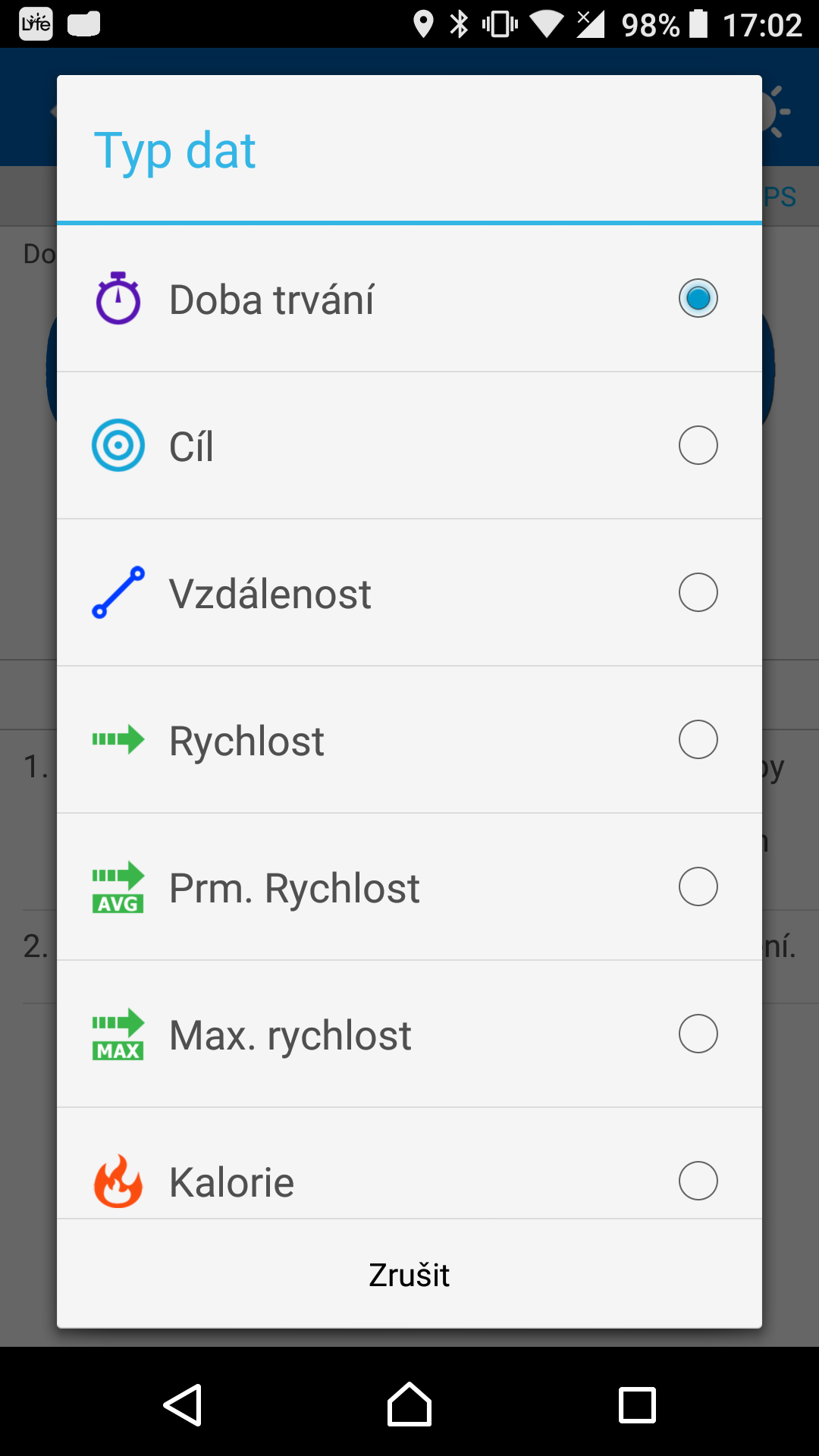819x1456 pixels.
Task: Select the Doba trvání option
Action: tap(409, 299)
